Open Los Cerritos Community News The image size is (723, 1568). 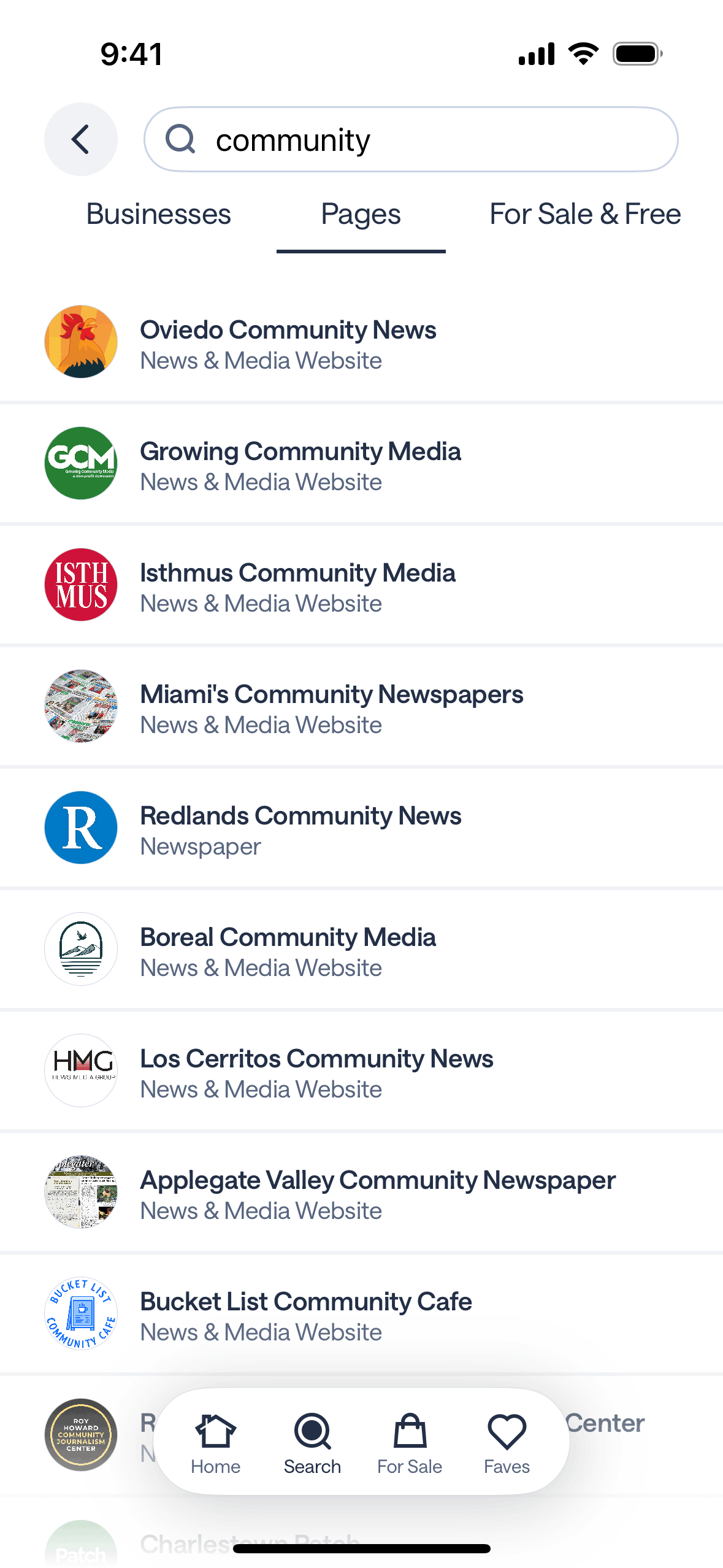[316, 1072]
